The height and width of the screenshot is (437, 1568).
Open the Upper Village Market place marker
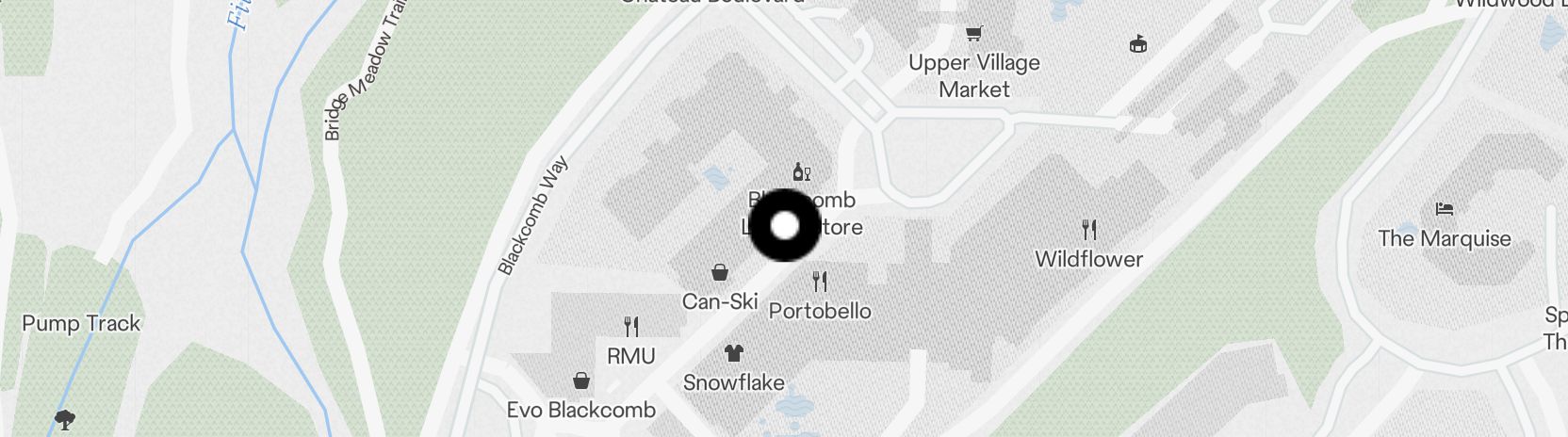973,35
